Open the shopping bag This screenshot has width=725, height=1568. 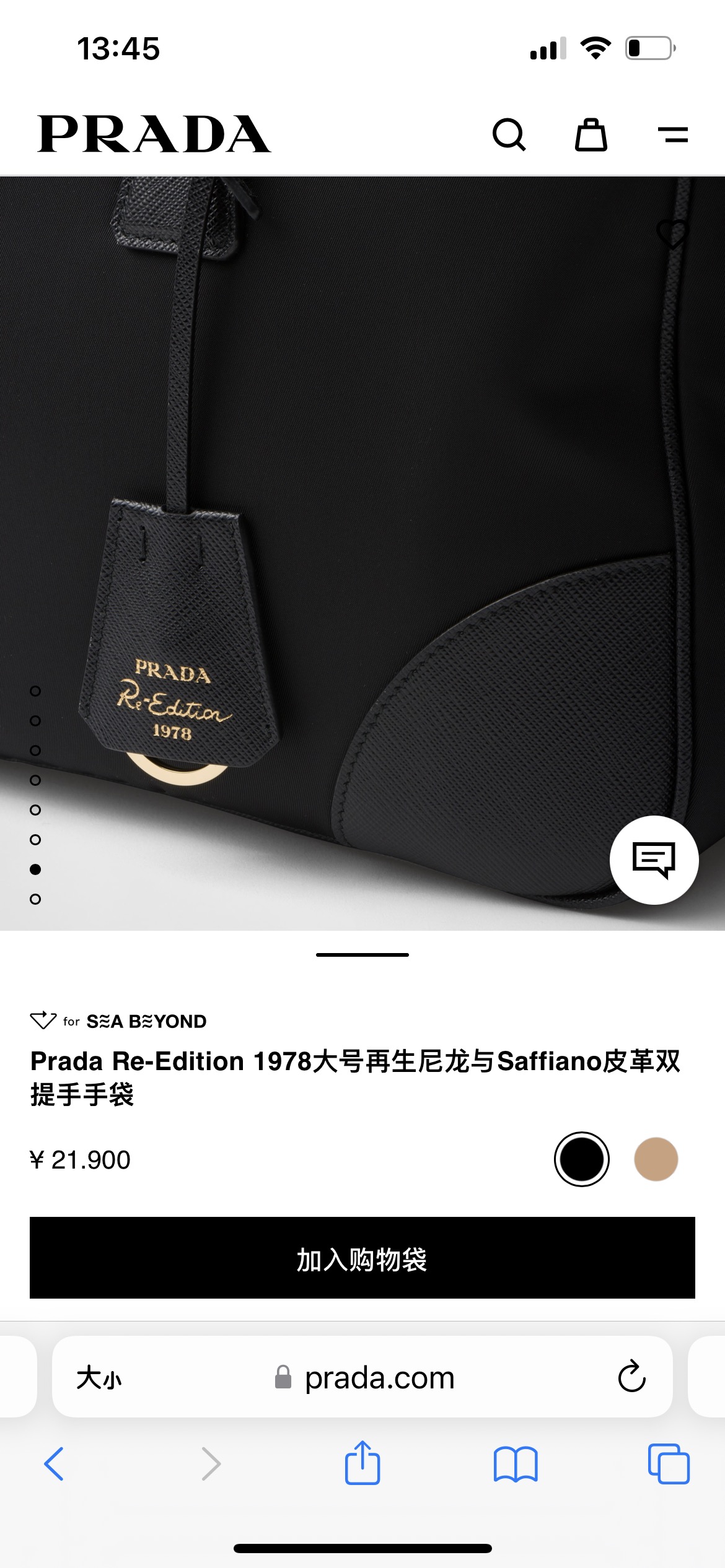(x=591, y=134)
